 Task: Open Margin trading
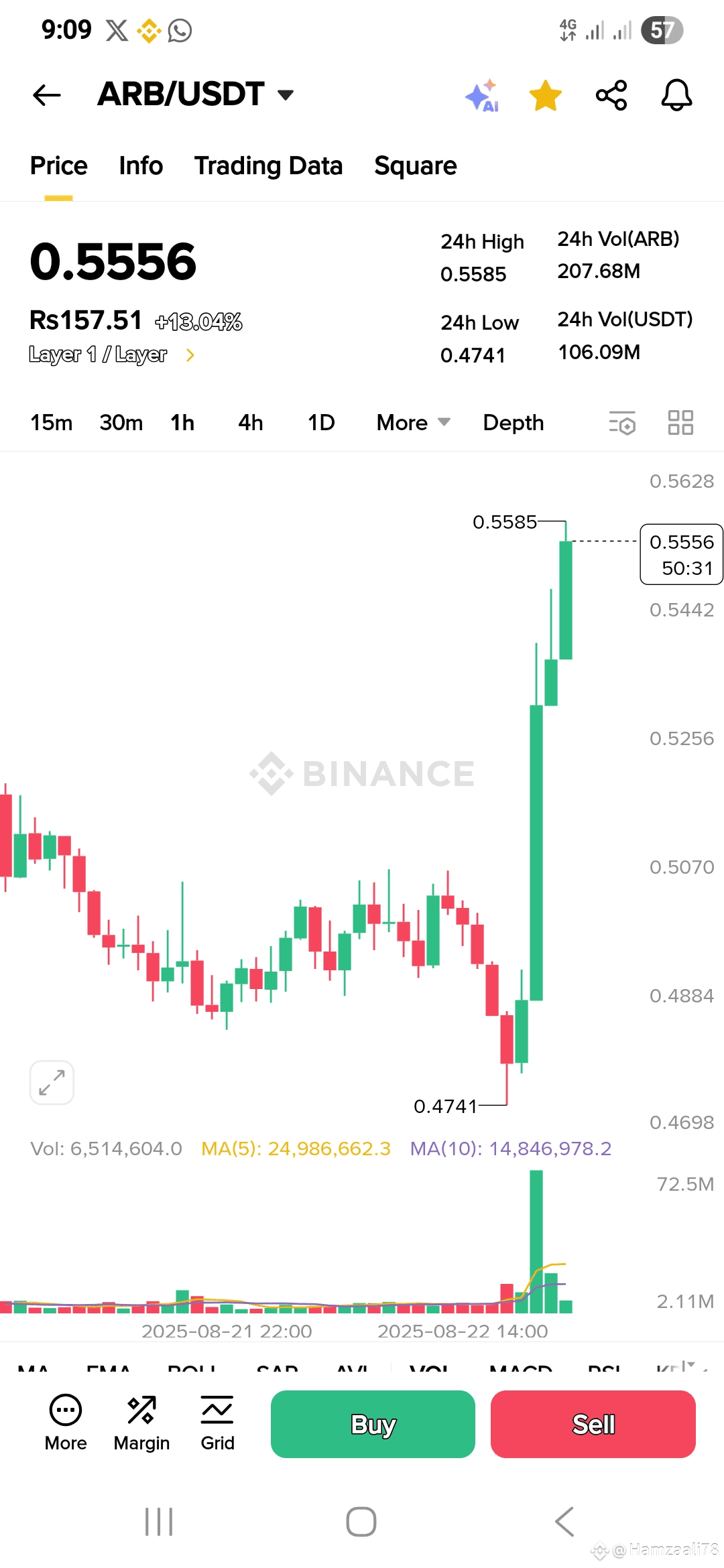(141, 1423)
